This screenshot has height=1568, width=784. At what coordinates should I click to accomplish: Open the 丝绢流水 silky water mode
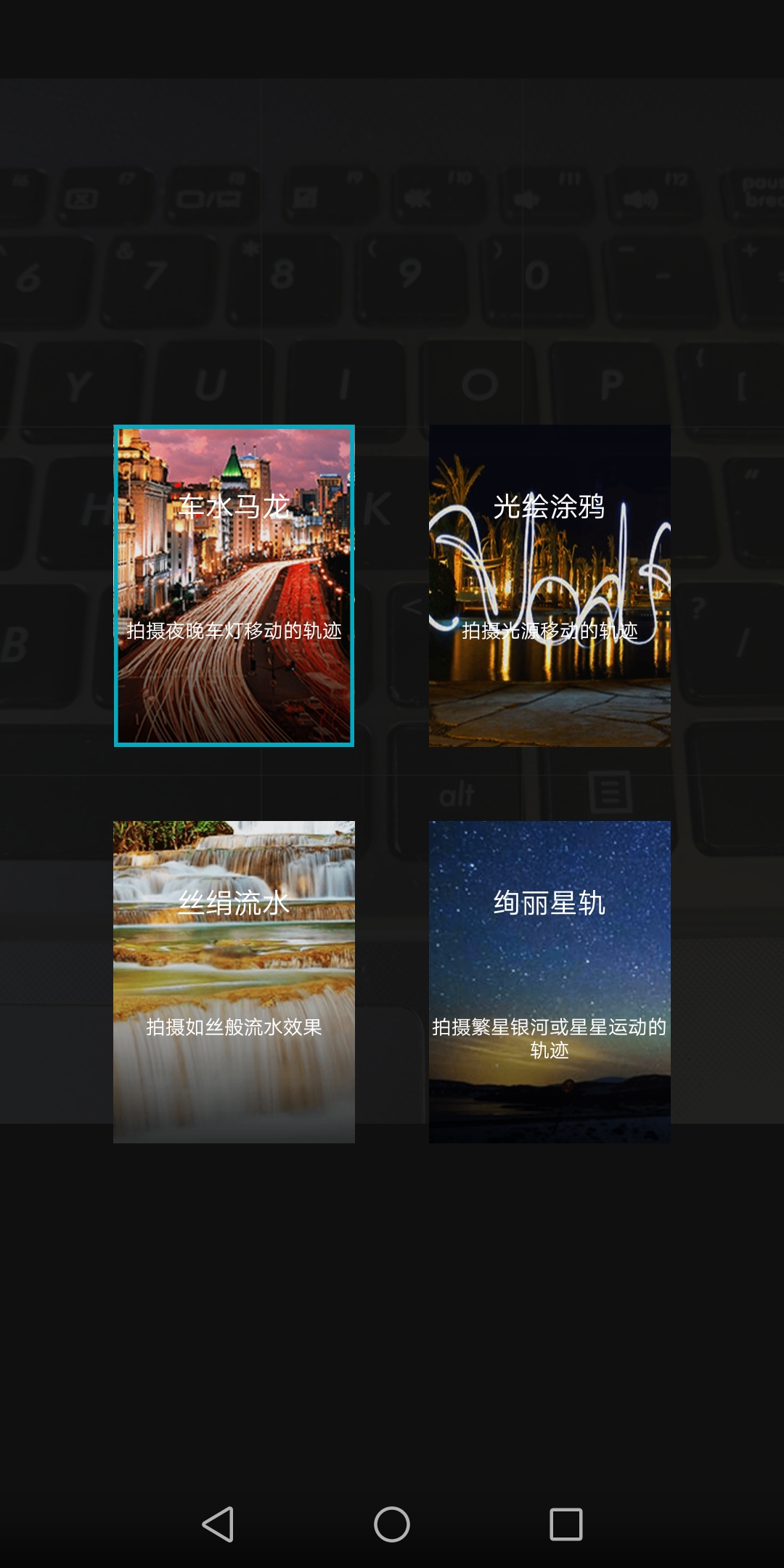click(x=234, y=981)
